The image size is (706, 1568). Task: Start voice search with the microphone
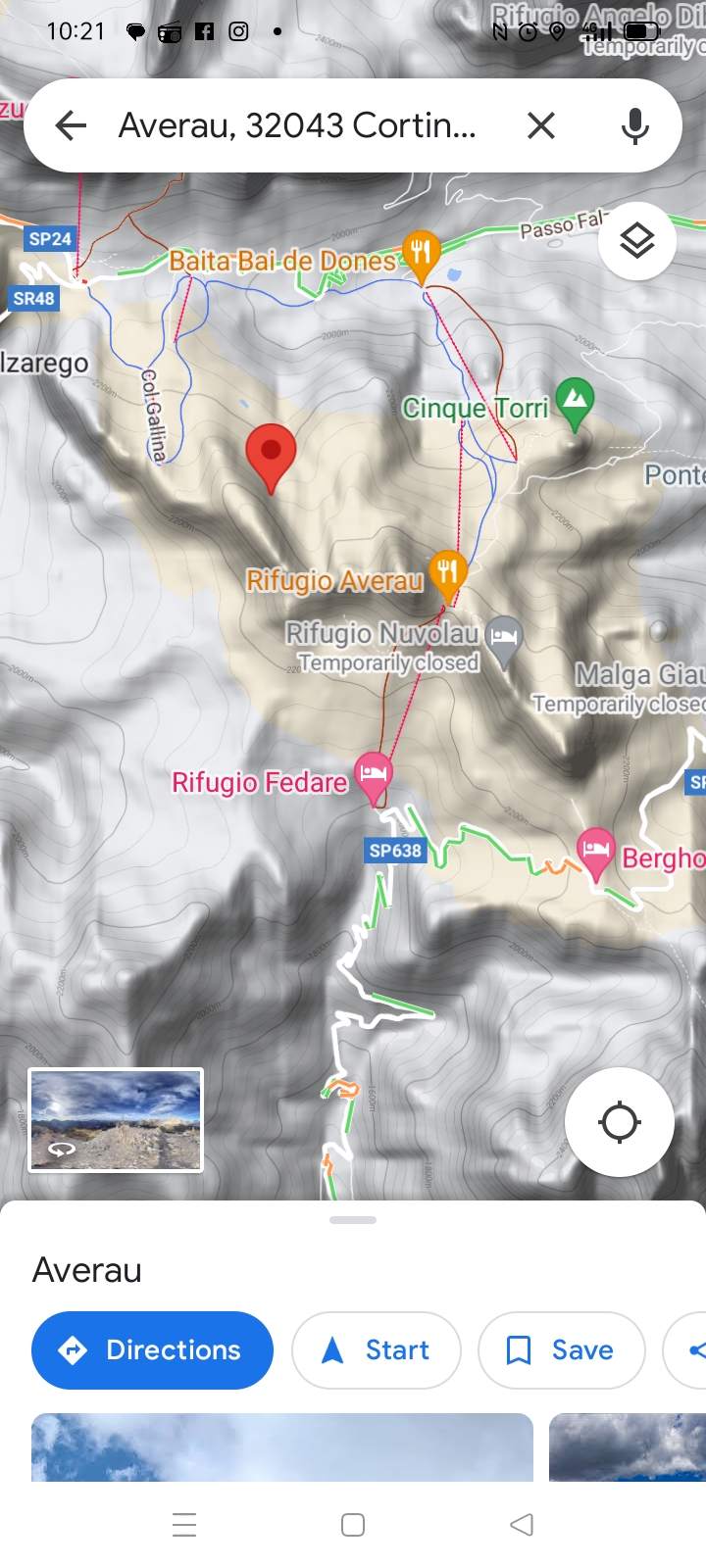click(x=635, y=125)
